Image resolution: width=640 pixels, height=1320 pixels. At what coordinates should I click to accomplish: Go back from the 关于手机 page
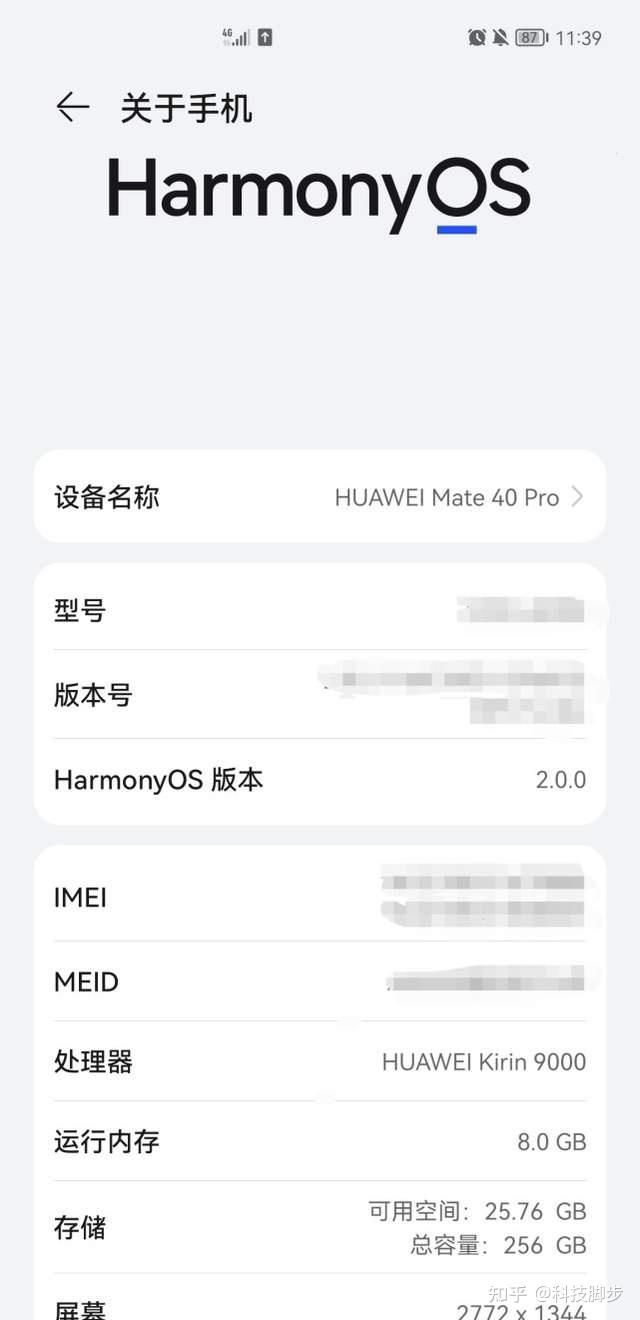tap(72, 107)
